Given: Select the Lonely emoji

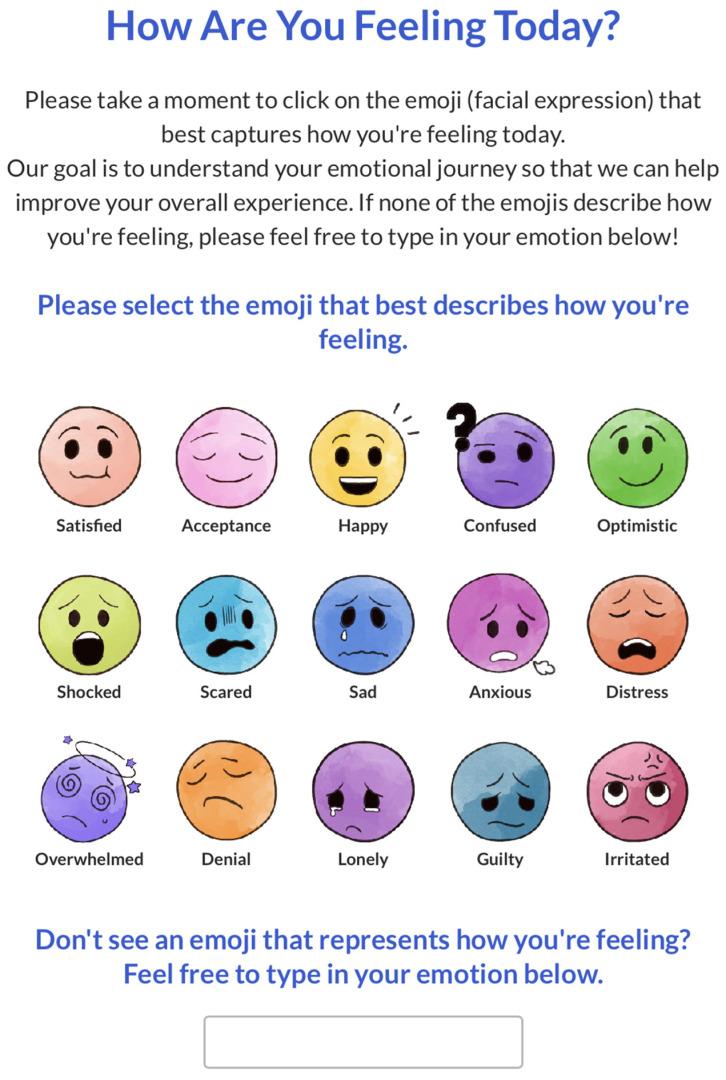Looking at the screenshot, I should [x=362, y=792].
